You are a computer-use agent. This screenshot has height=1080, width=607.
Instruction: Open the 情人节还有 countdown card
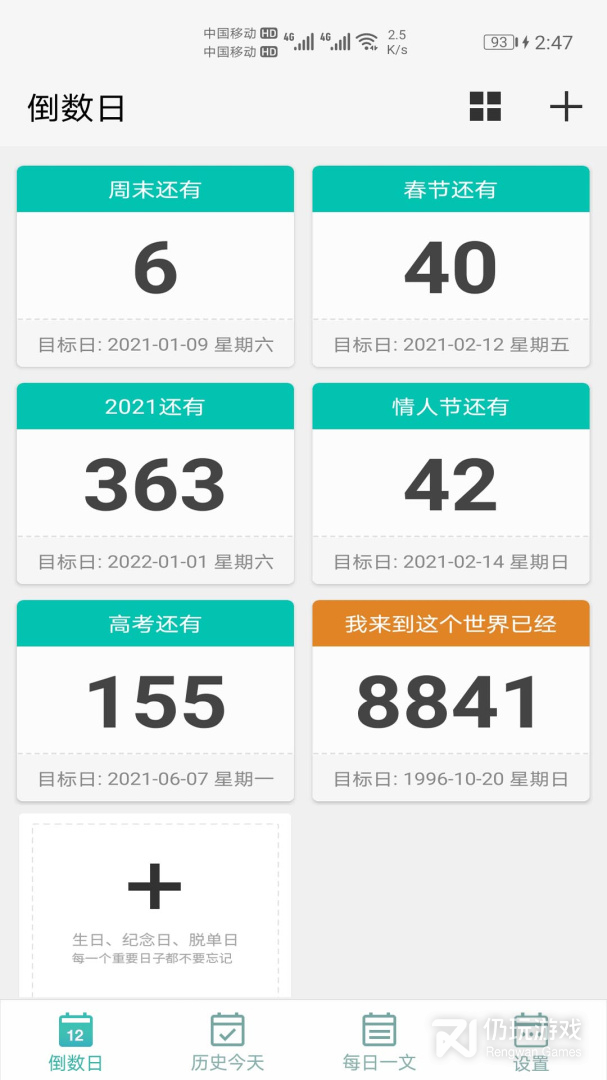tap(450, 484)
